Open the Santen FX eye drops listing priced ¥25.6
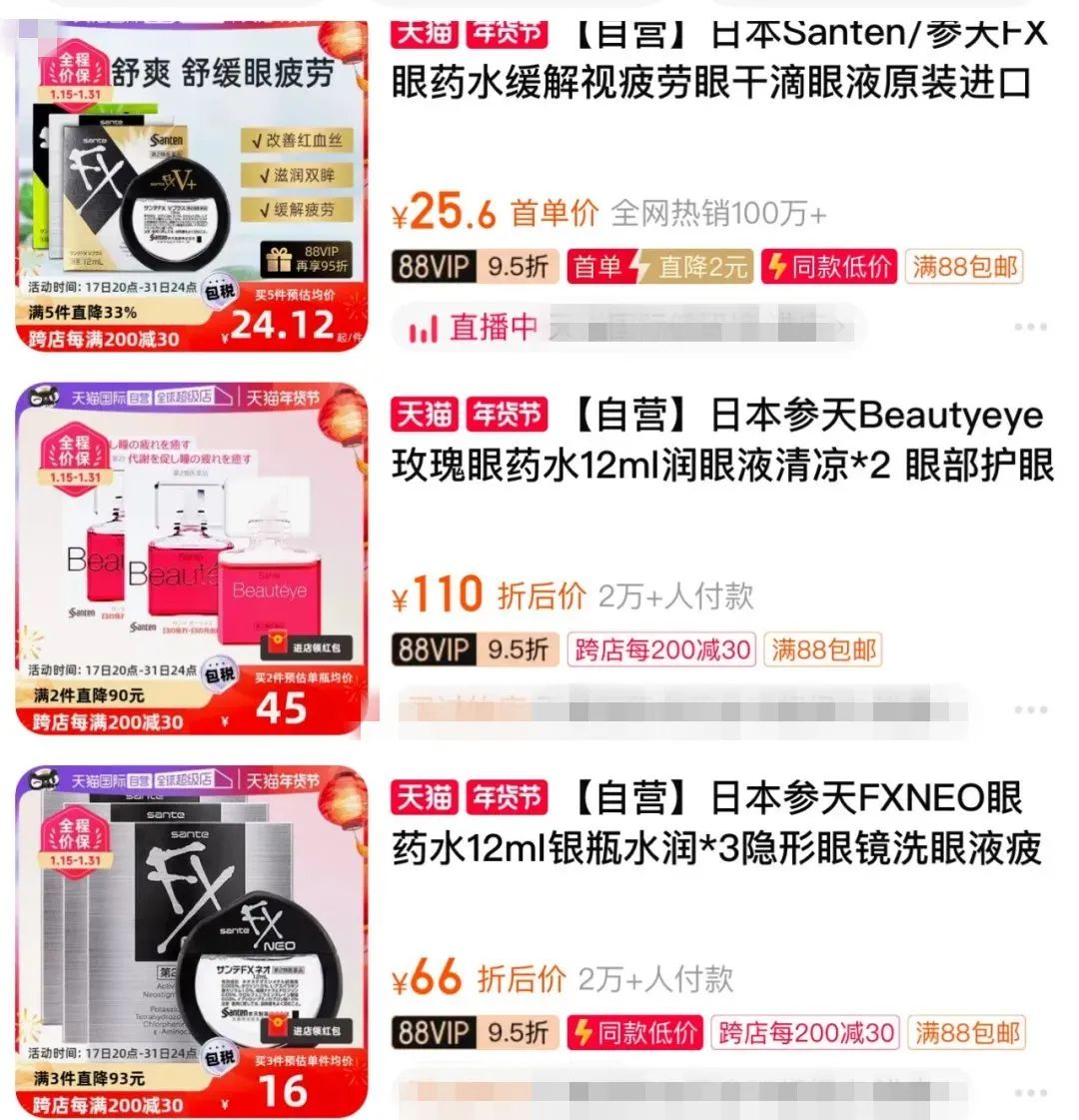 [x=711, y=62]
